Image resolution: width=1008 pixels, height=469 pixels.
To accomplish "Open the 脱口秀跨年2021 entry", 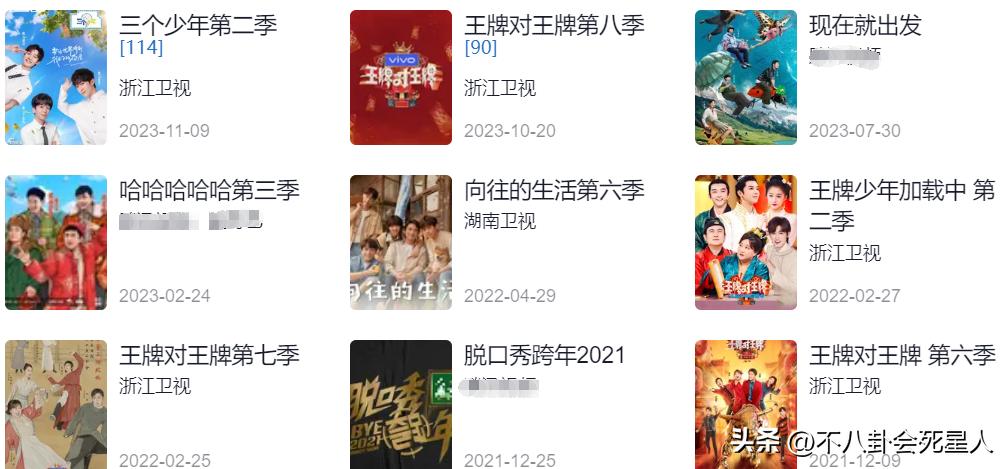I will 544,355.
